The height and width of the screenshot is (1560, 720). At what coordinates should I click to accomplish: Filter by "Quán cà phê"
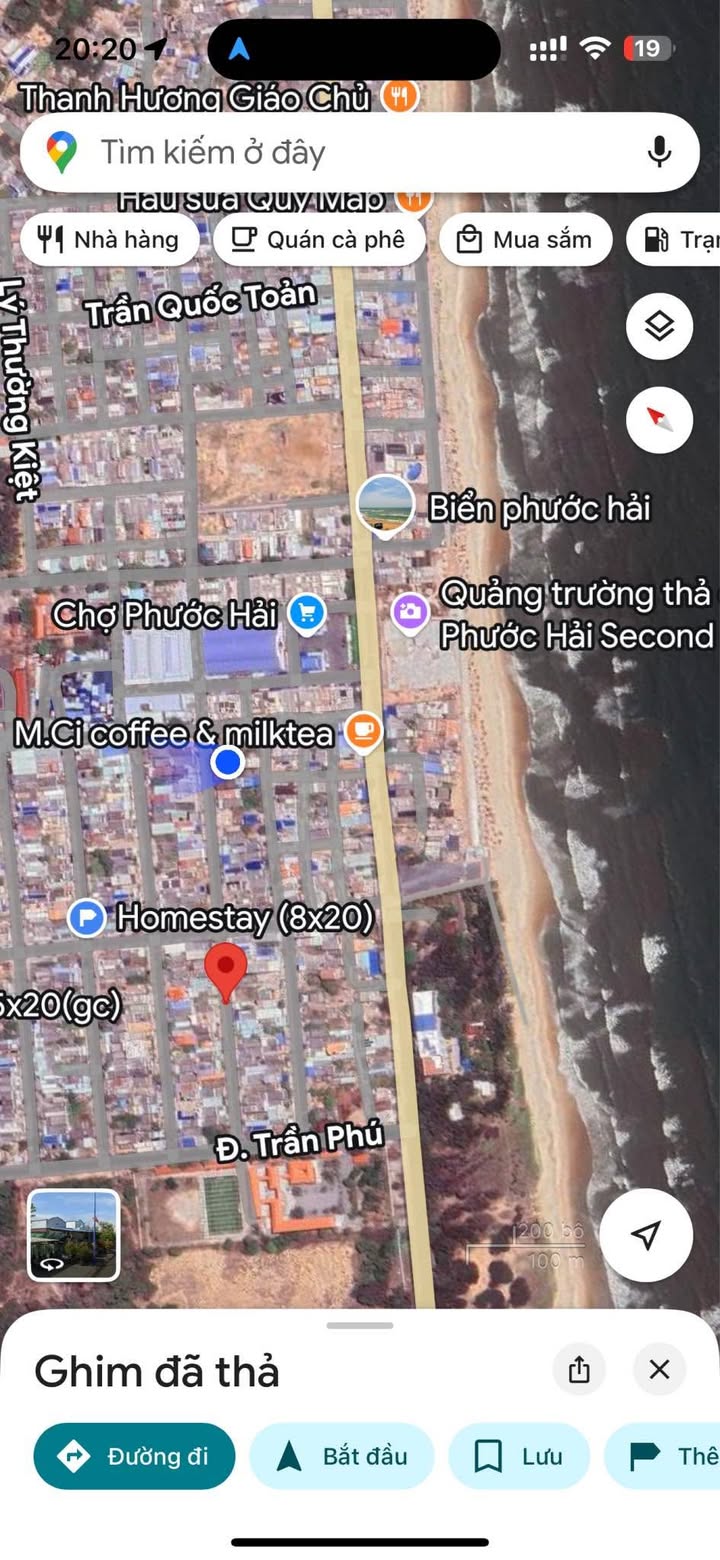point(319,240)
